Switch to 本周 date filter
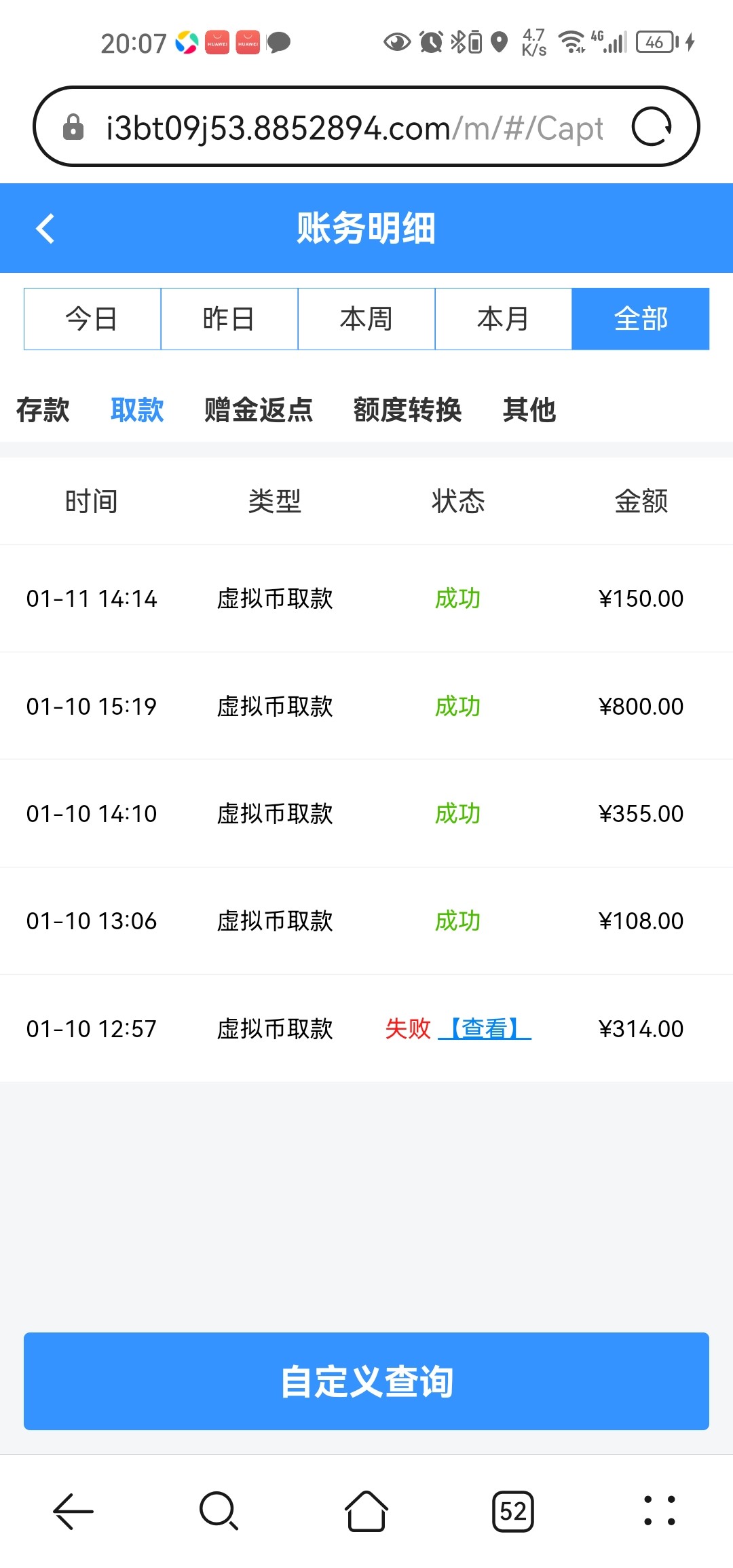Screen dimensions: 733x1568 pos(366,319)
